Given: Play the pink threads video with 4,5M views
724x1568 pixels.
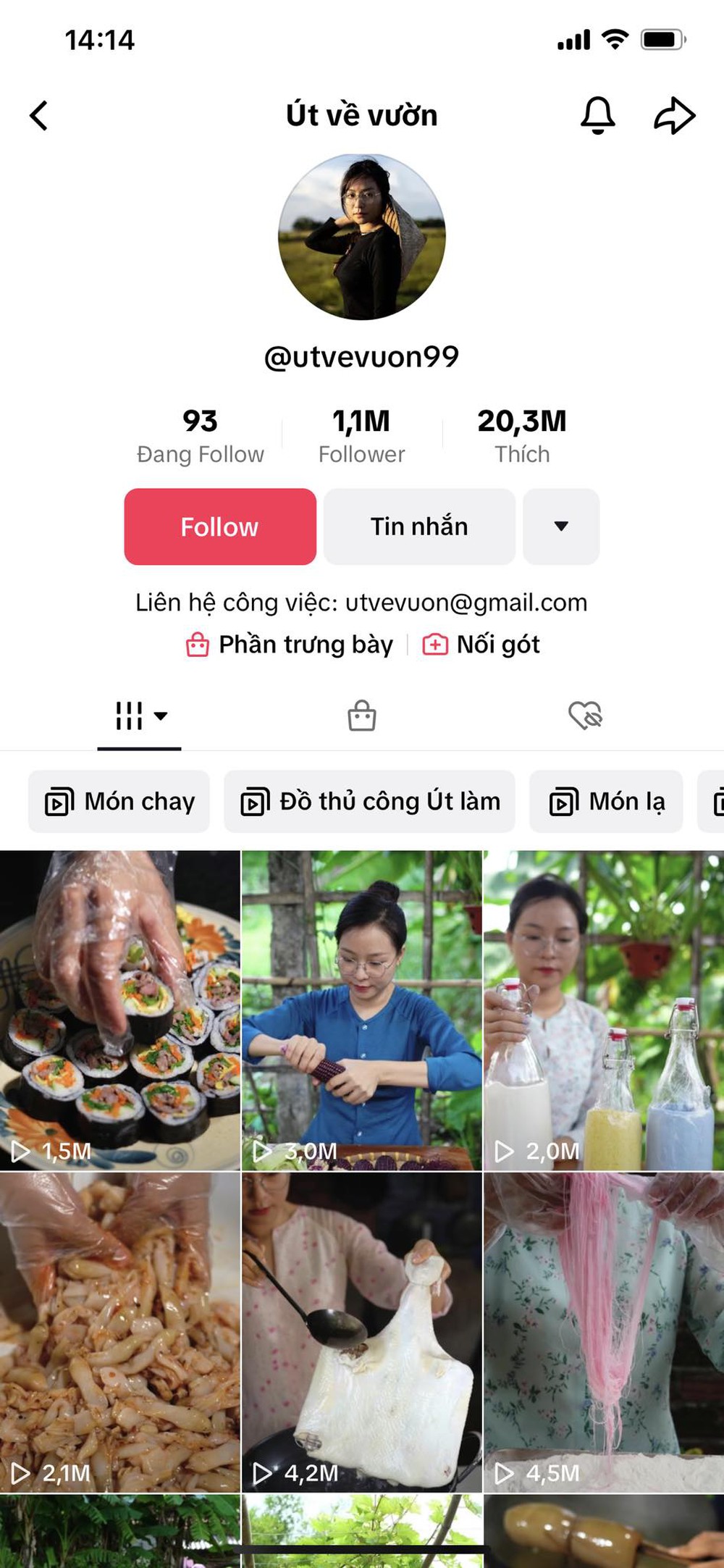Looking at the screenshot, I should [604, 1331].
